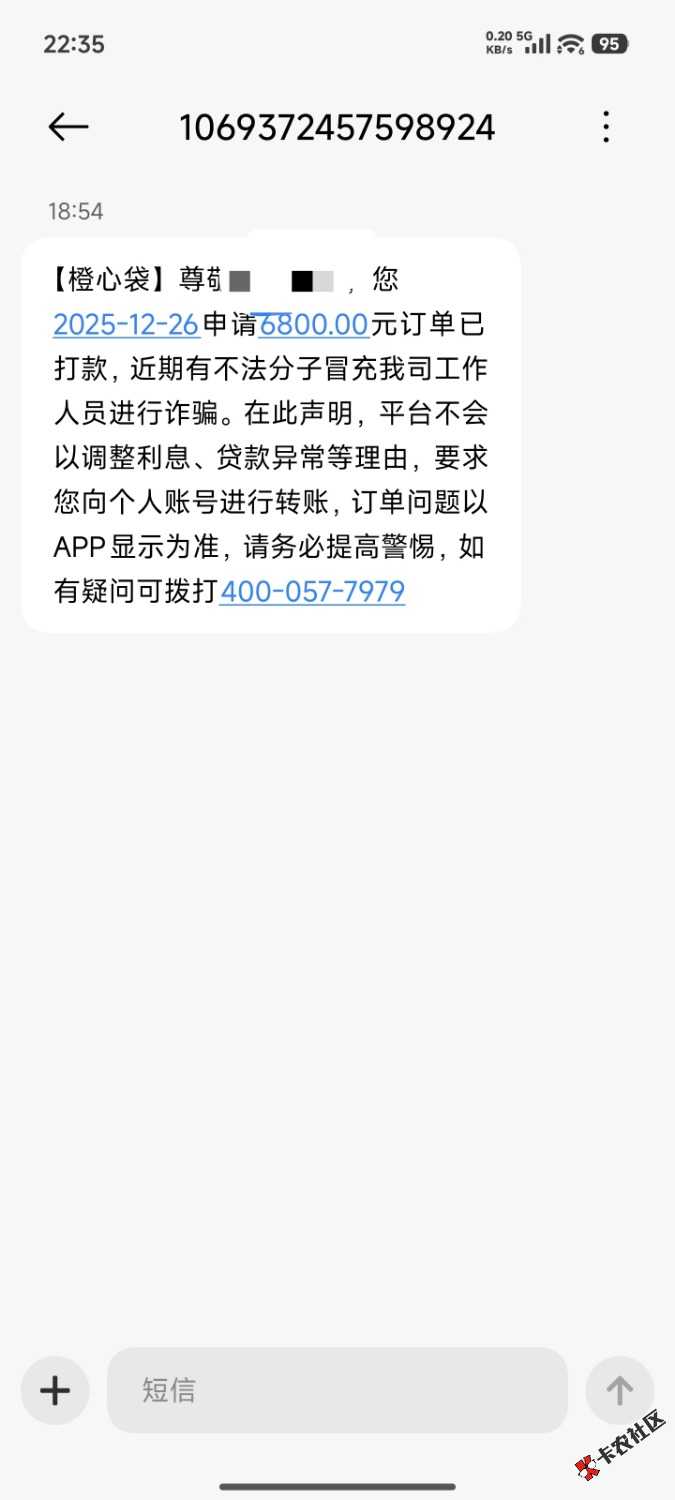The image size is (675, 1500).
Task: Tap the 6800.00 amount link
Action: (x=314, y=324)
